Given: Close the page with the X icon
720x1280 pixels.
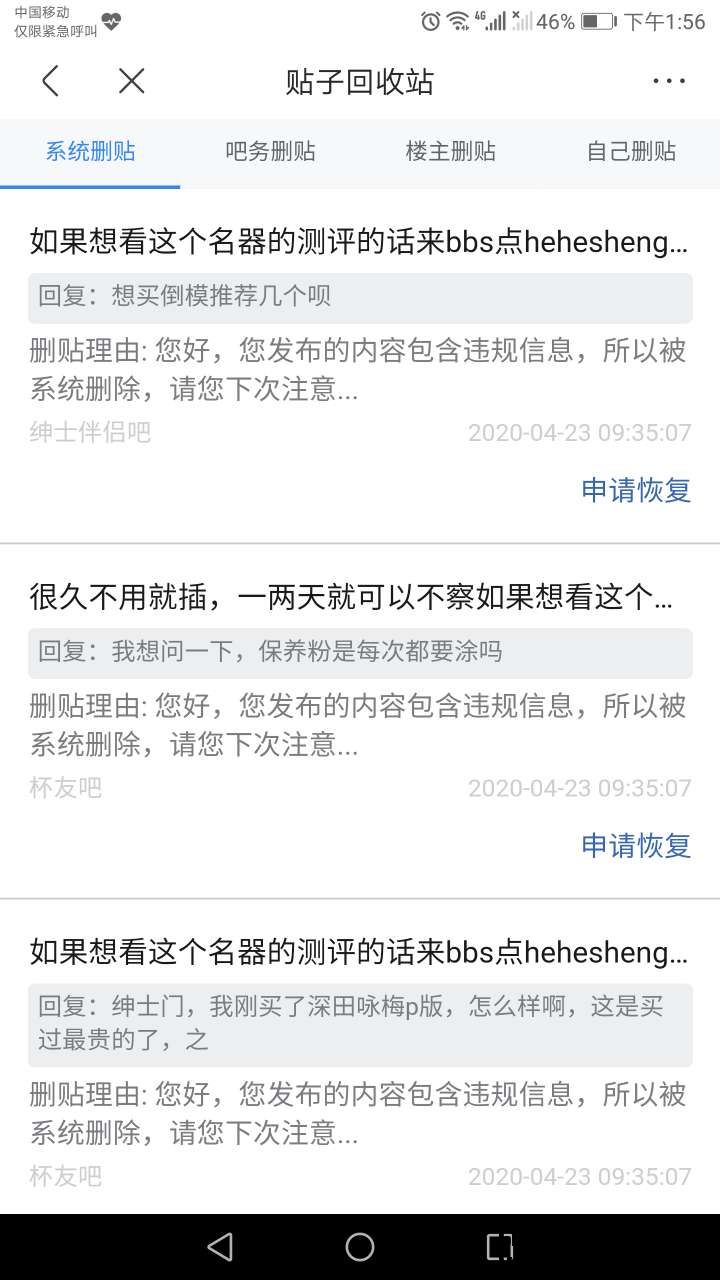Looking at the screenshot, I should [132, 81].
